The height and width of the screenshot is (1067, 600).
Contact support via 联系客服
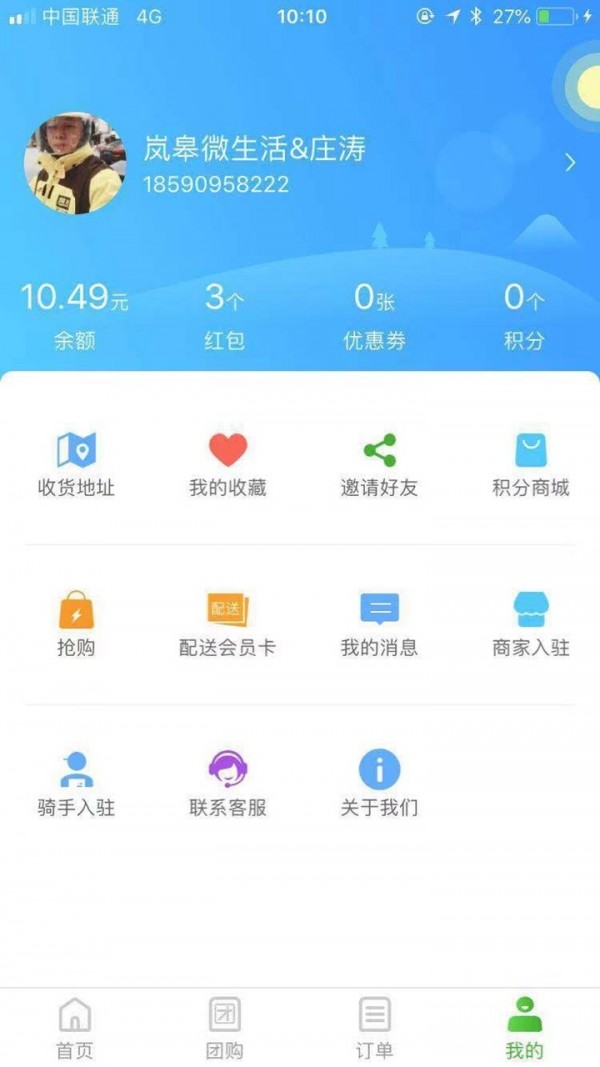point(228,783)
